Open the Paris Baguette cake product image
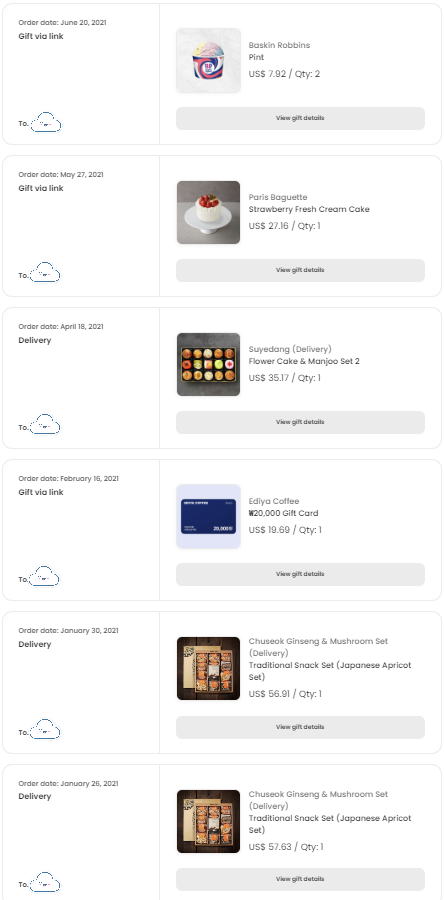The height and width of the screenshot is (900, 444). (x=208, y=212)
